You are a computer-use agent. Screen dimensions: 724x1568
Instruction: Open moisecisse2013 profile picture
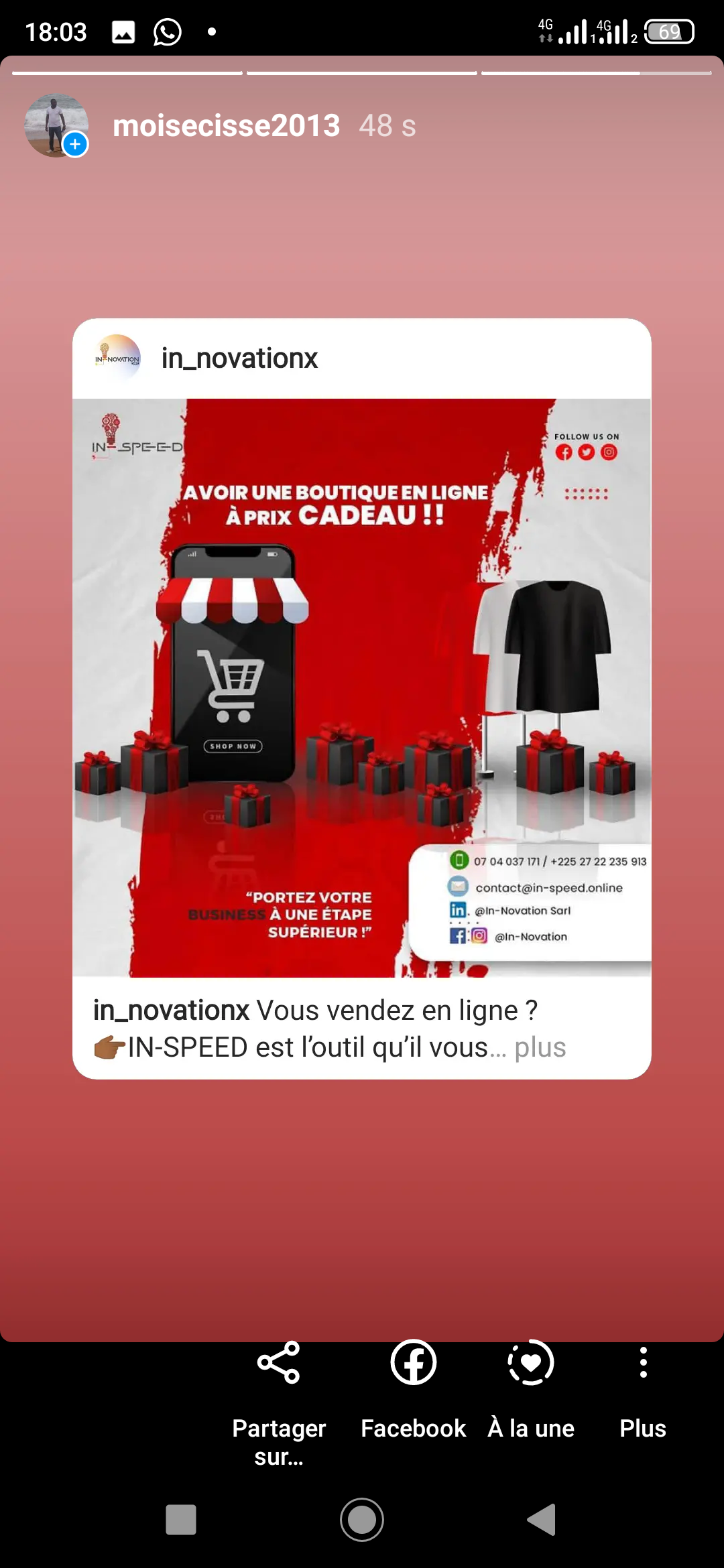pyautogui.click(x=56, y=125)
